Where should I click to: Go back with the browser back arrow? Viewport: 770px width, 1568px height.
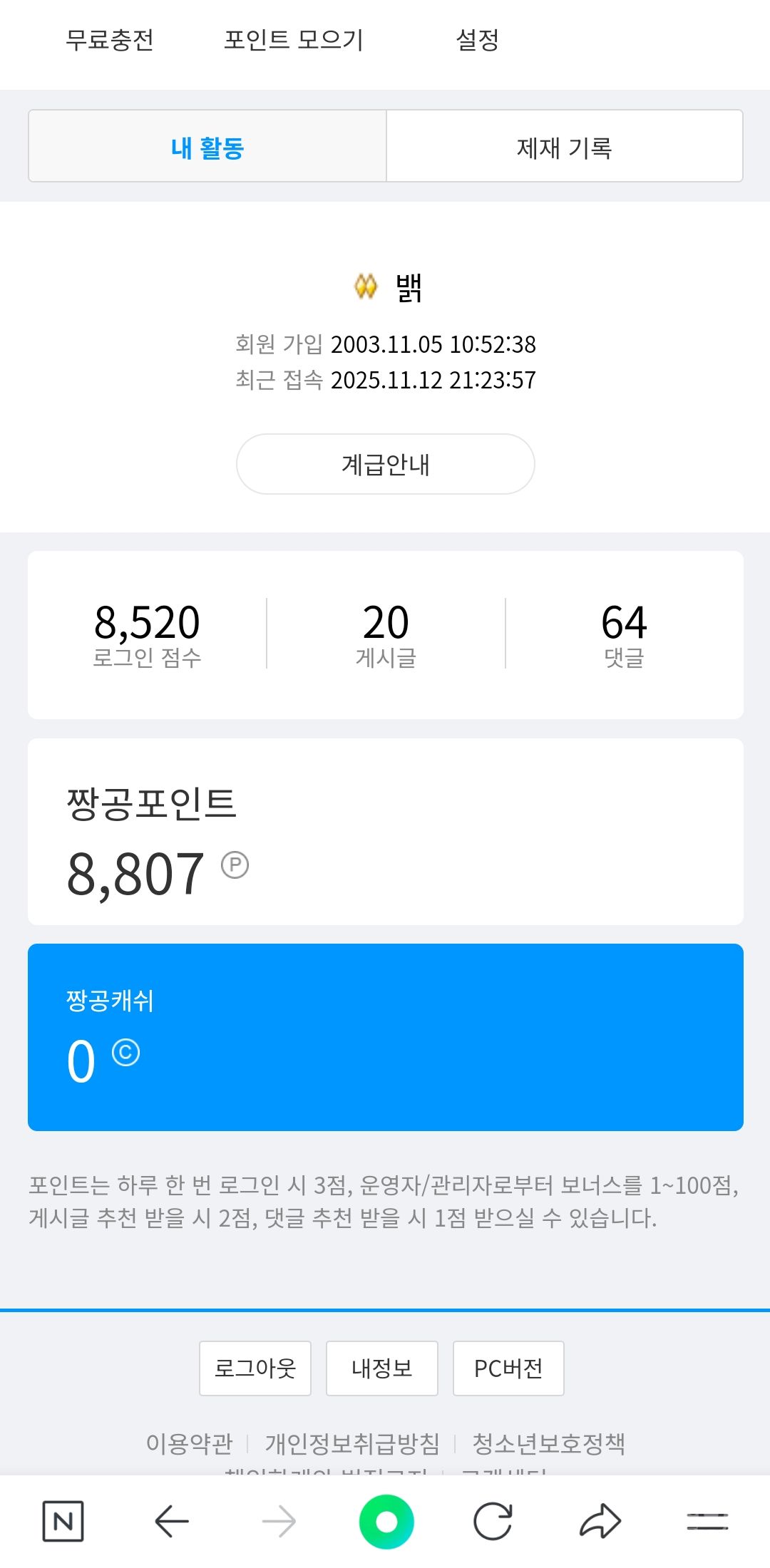[x=172, y=1522]
